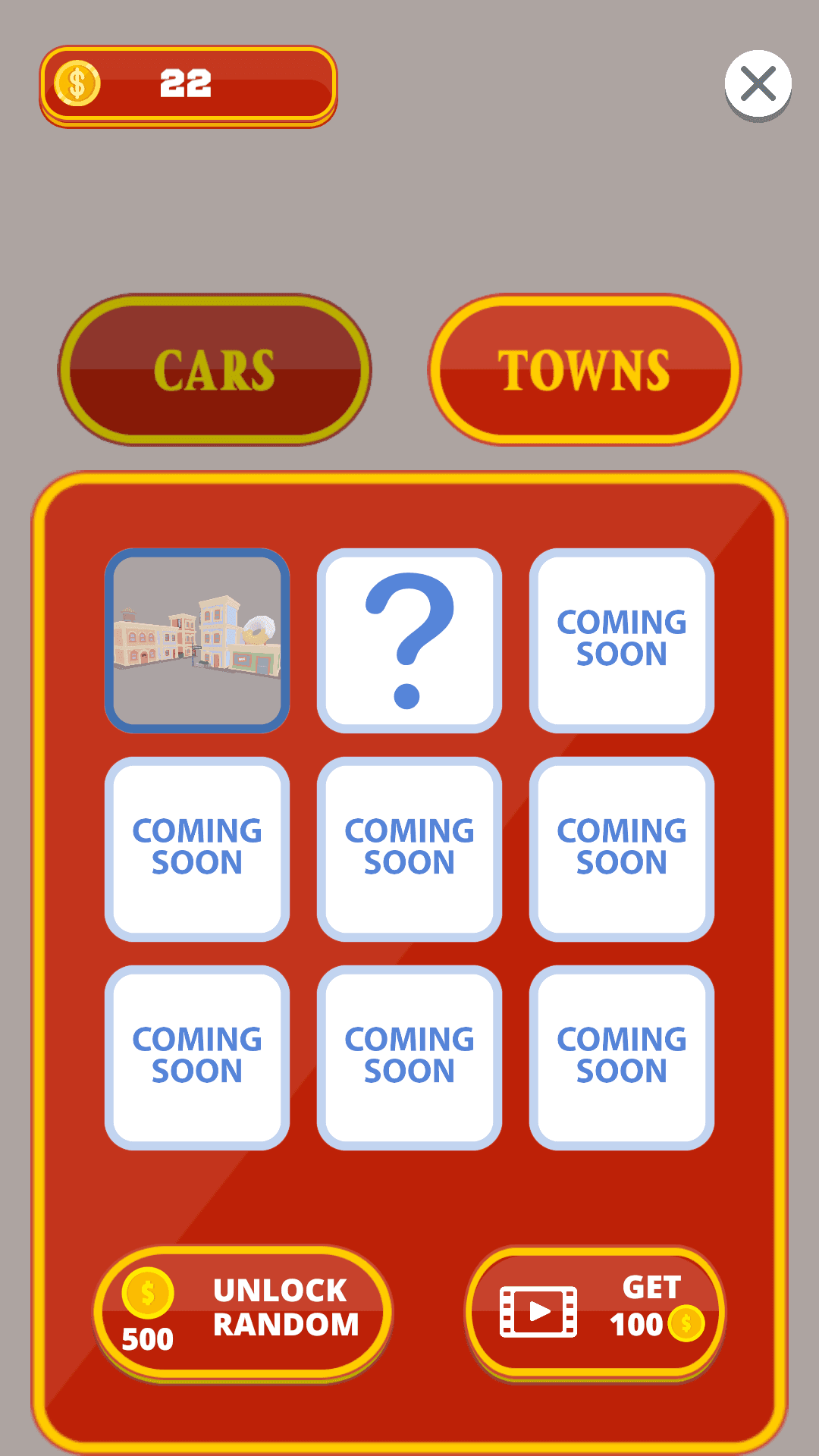Tap the bottom-center Coming Soon tile
This screenshot has height=1456, width=819.
pos(409,1056)
